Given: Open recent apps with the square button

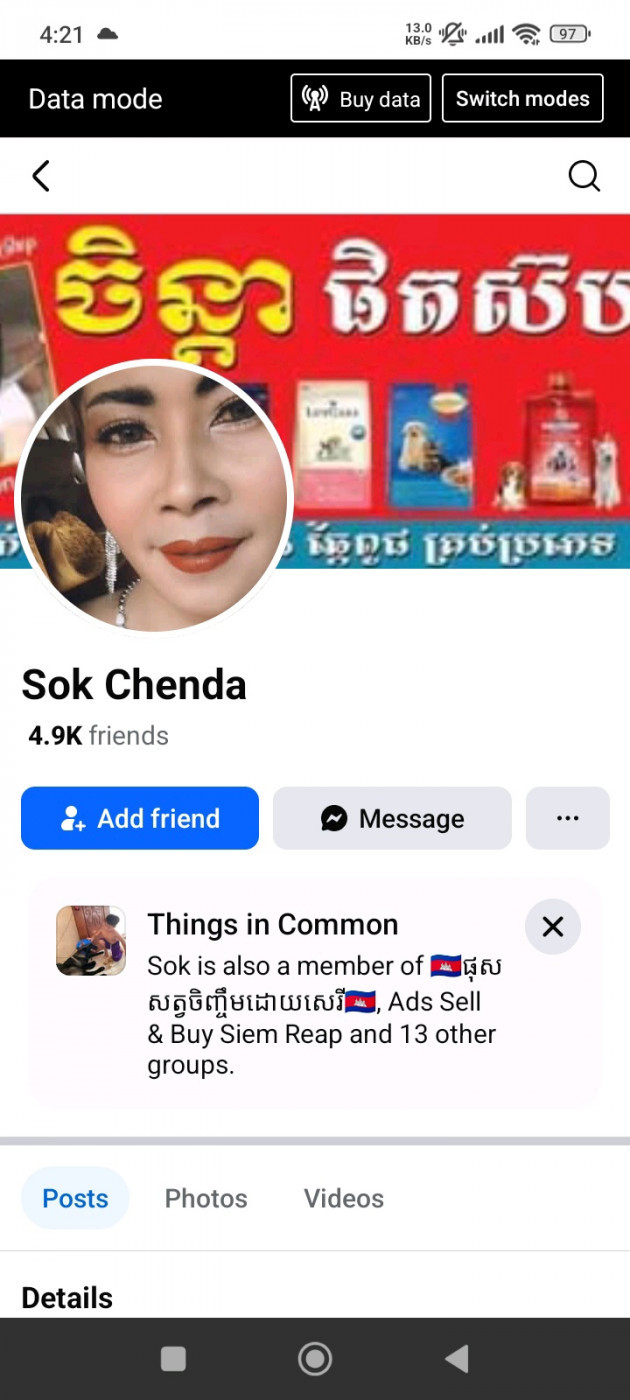Looking at the screenshot, I should tap(174, 1358).
